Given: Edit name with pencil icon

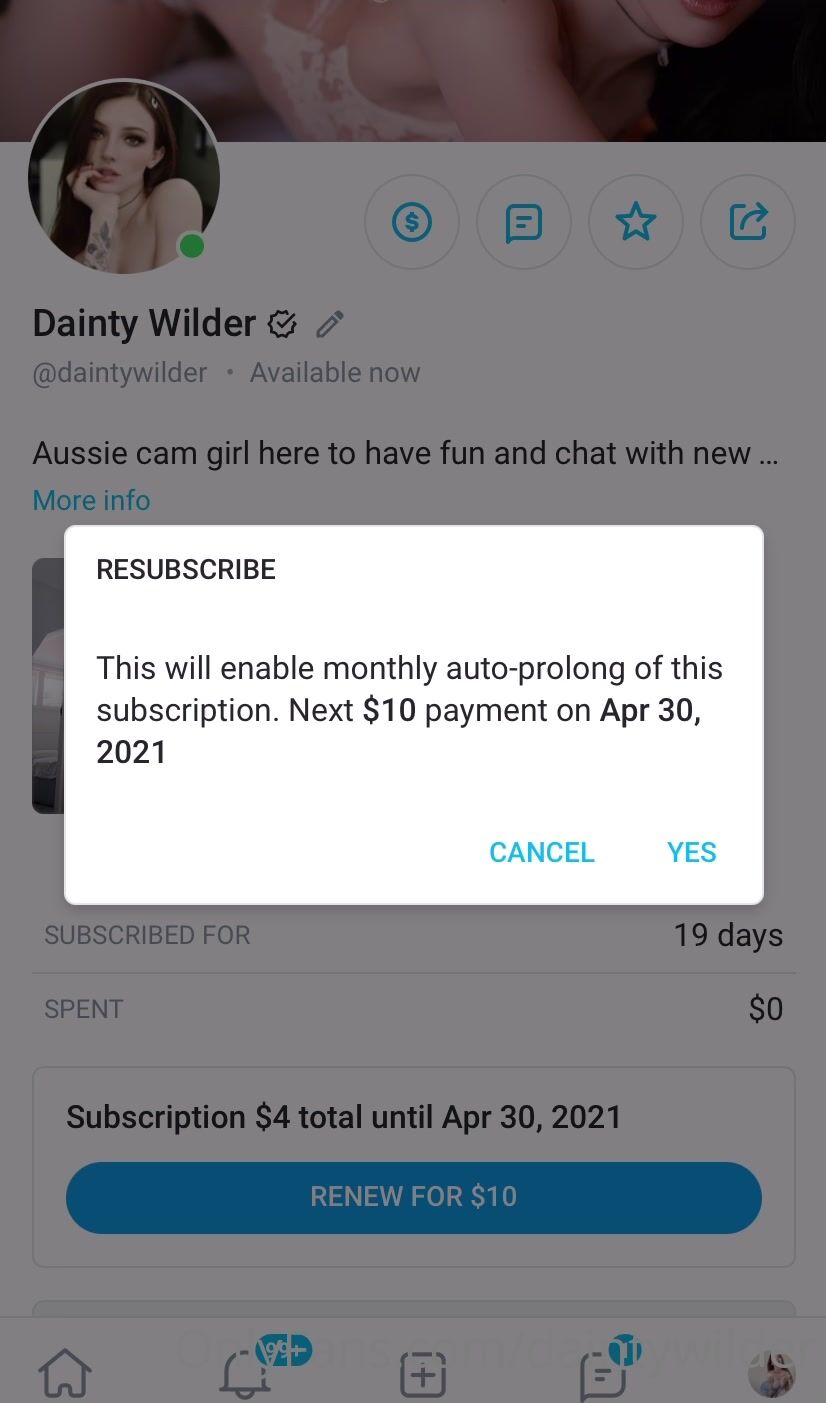Looking at the screenshot, I should pyautogui.click(x=330, y=324).
